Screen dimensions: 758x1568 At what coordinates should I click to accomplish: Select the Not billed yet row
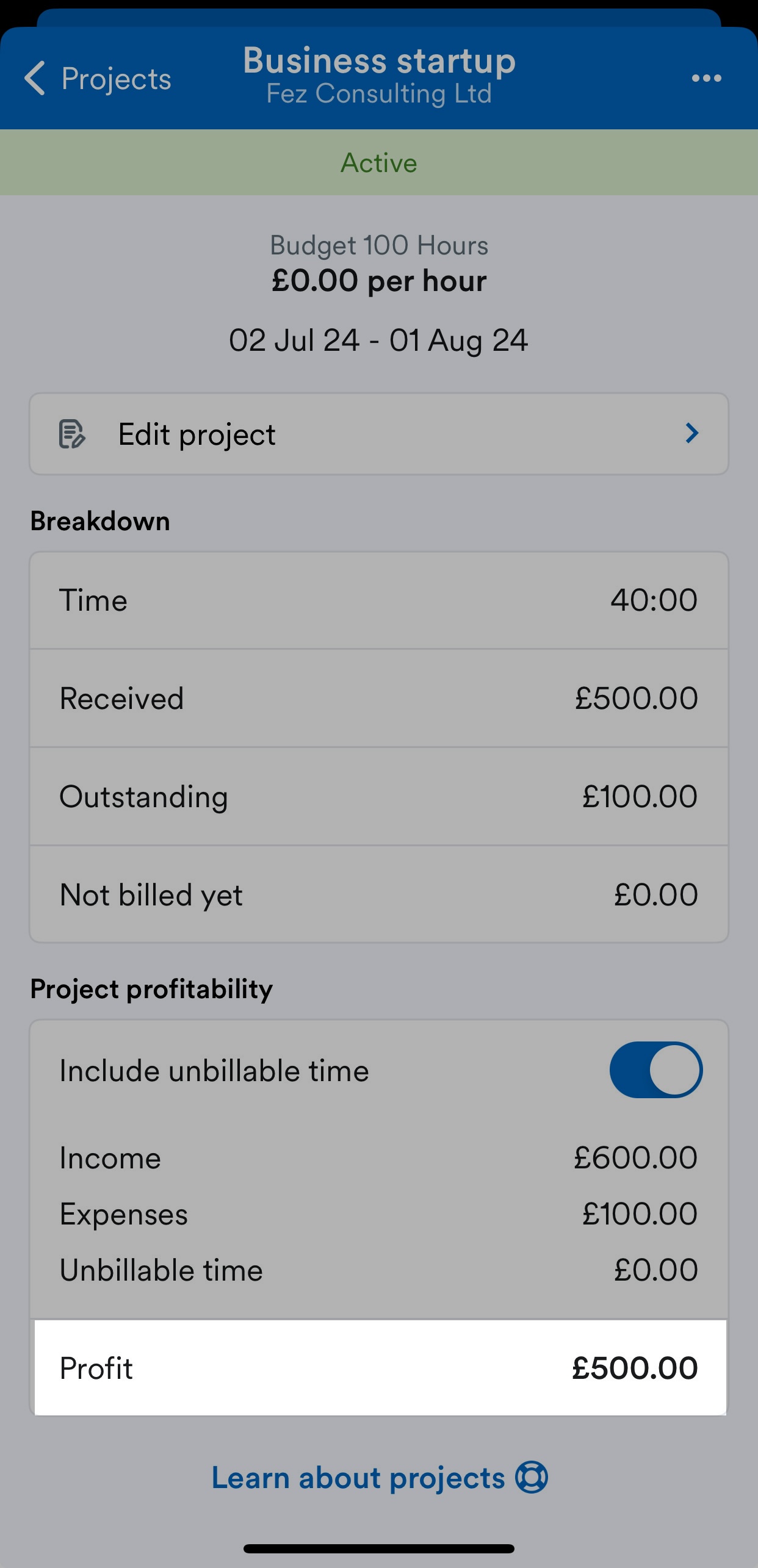click(378, 894)
